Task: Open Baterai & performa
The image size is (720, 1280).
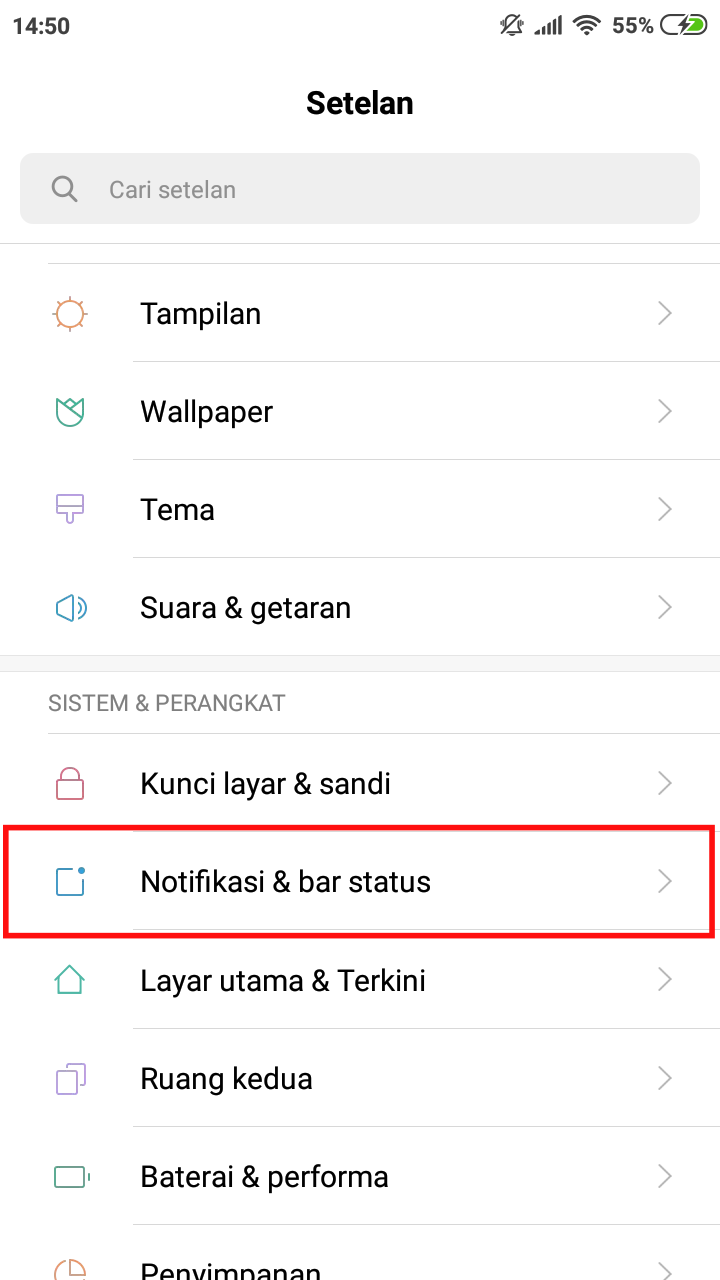Action: pos(360,1176)
